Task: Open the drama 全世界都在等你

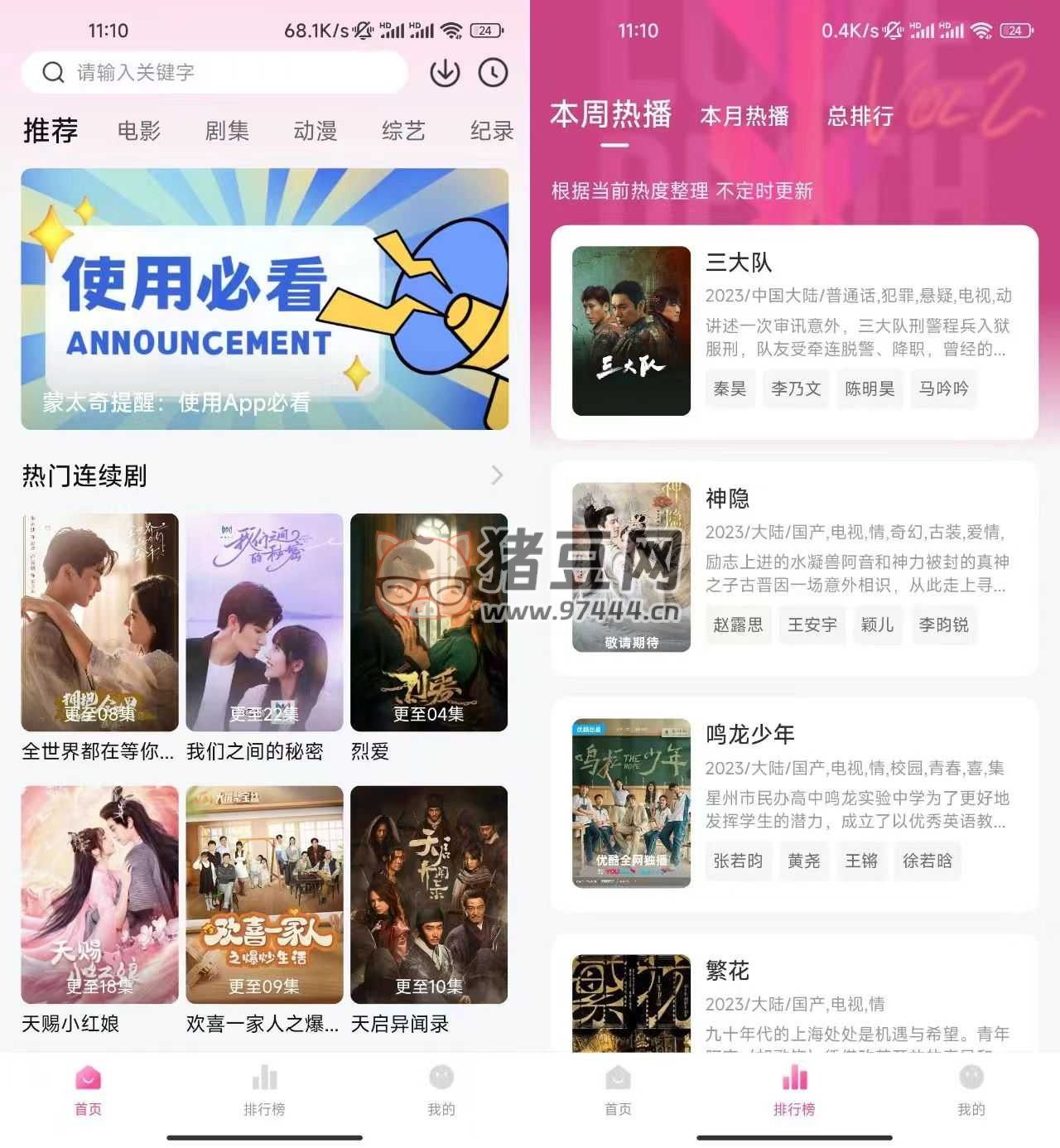Action: click(x=99, y=623)
